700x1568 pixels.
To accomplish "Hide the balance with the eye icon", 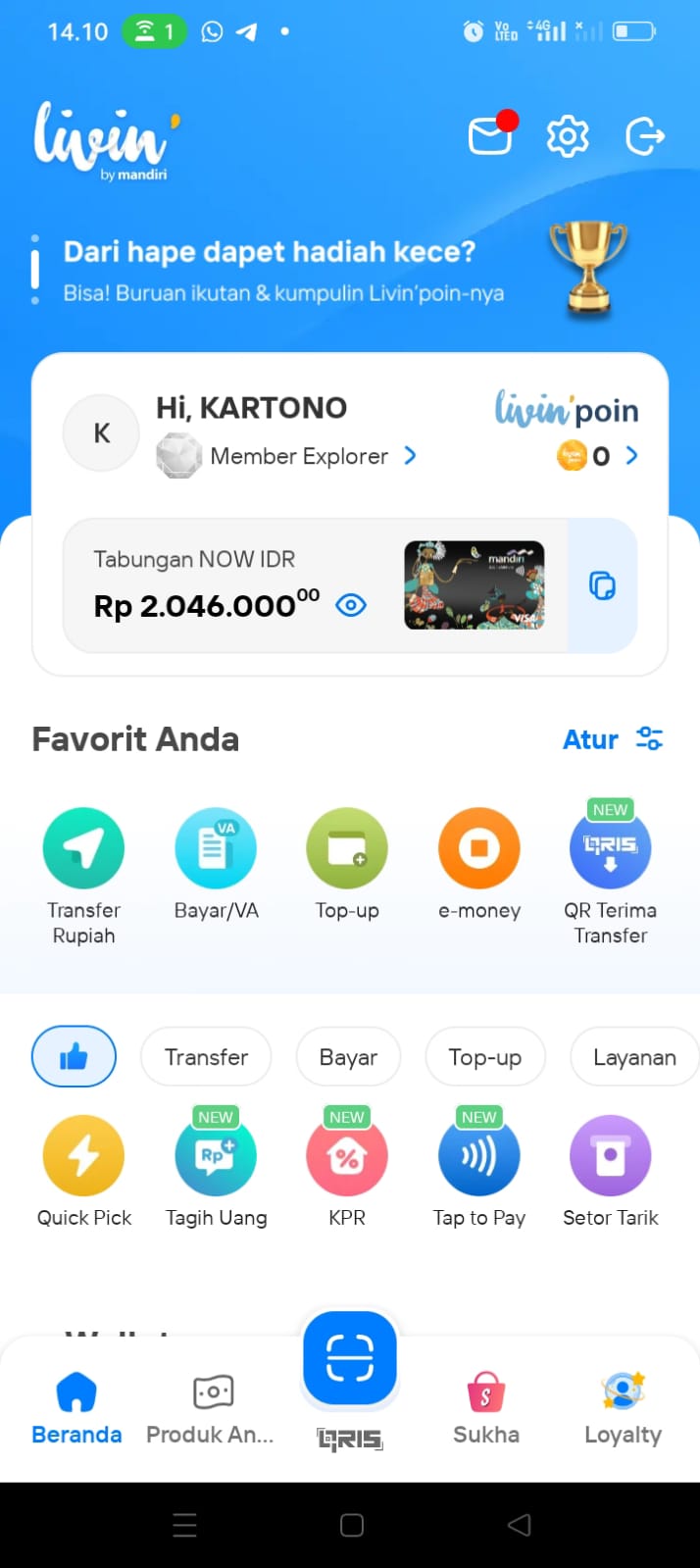I will pyautogui.click(x=351, y=605).
